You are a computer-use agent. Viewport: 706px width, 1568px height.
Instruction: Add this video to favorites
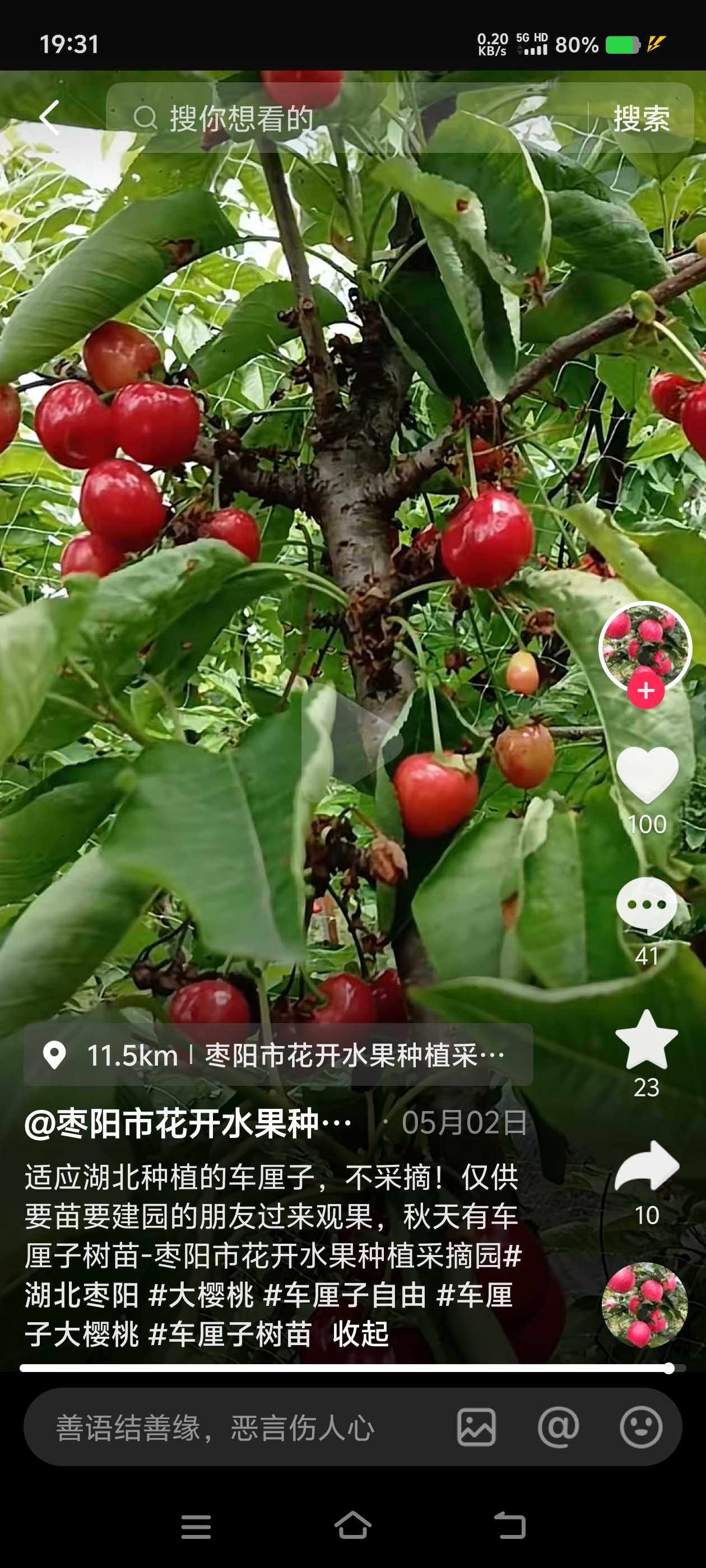646,1040
